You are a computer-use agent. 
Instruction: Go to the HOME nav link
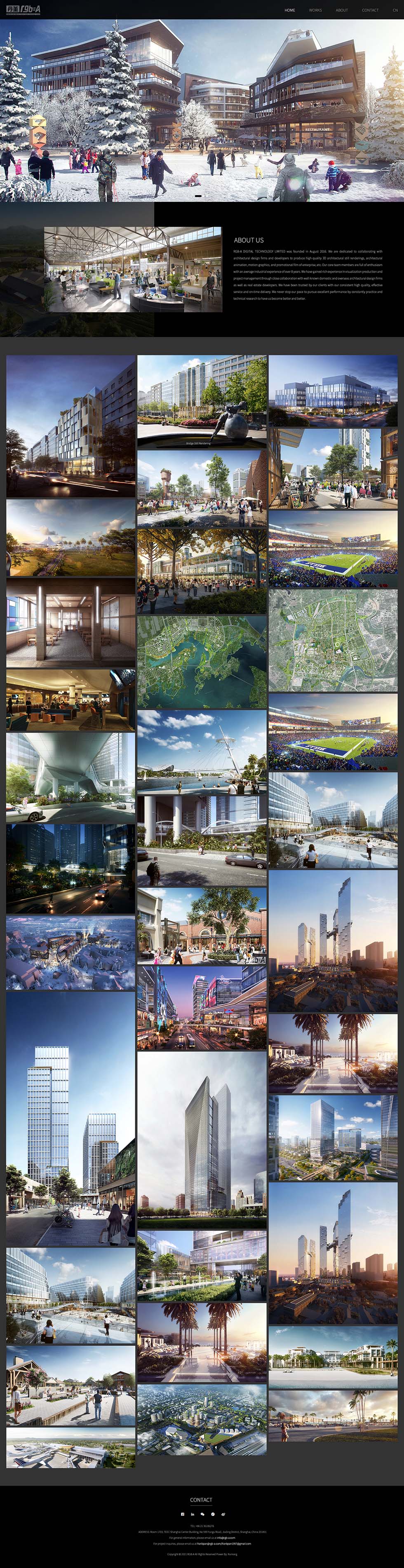289,10
